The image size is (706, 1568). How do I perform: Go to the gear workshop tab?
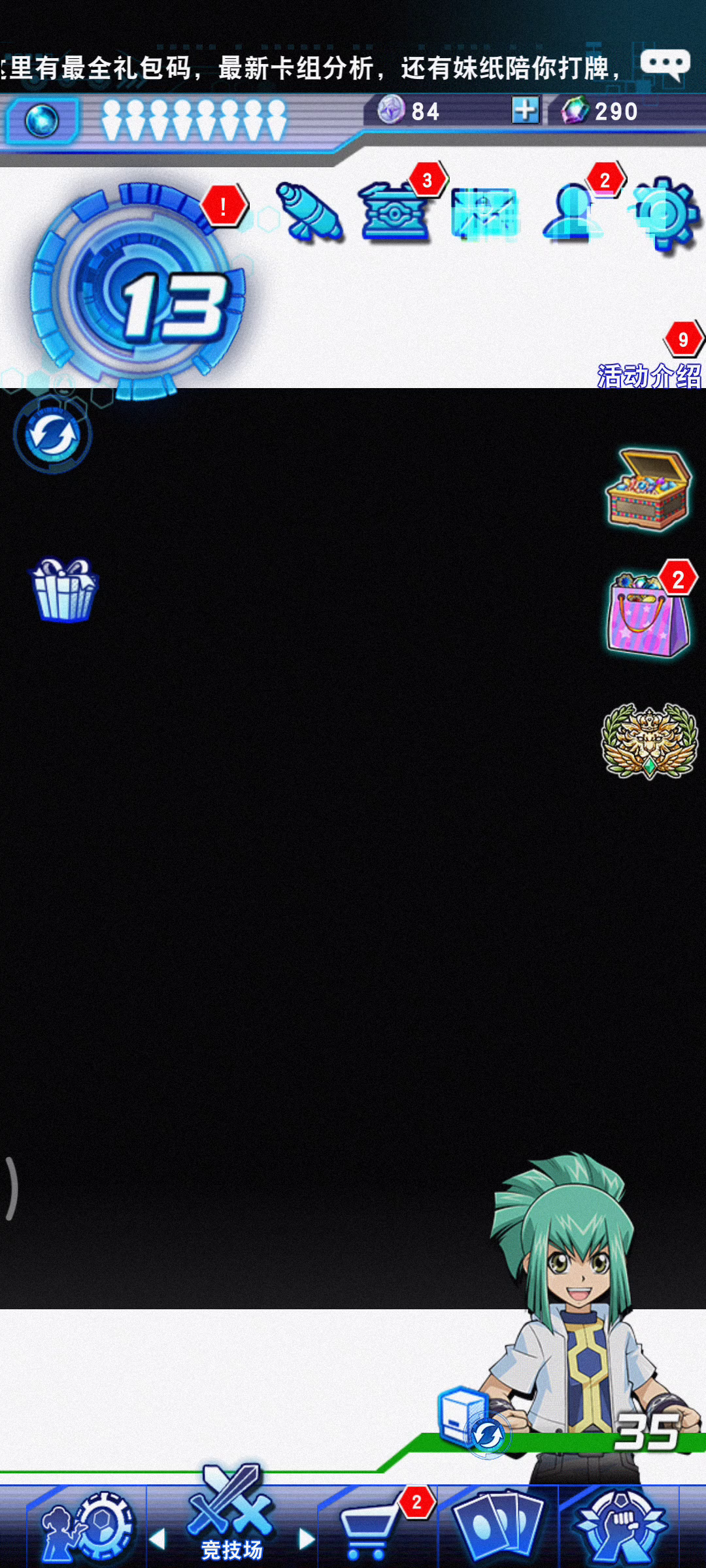pos(88,1526)
